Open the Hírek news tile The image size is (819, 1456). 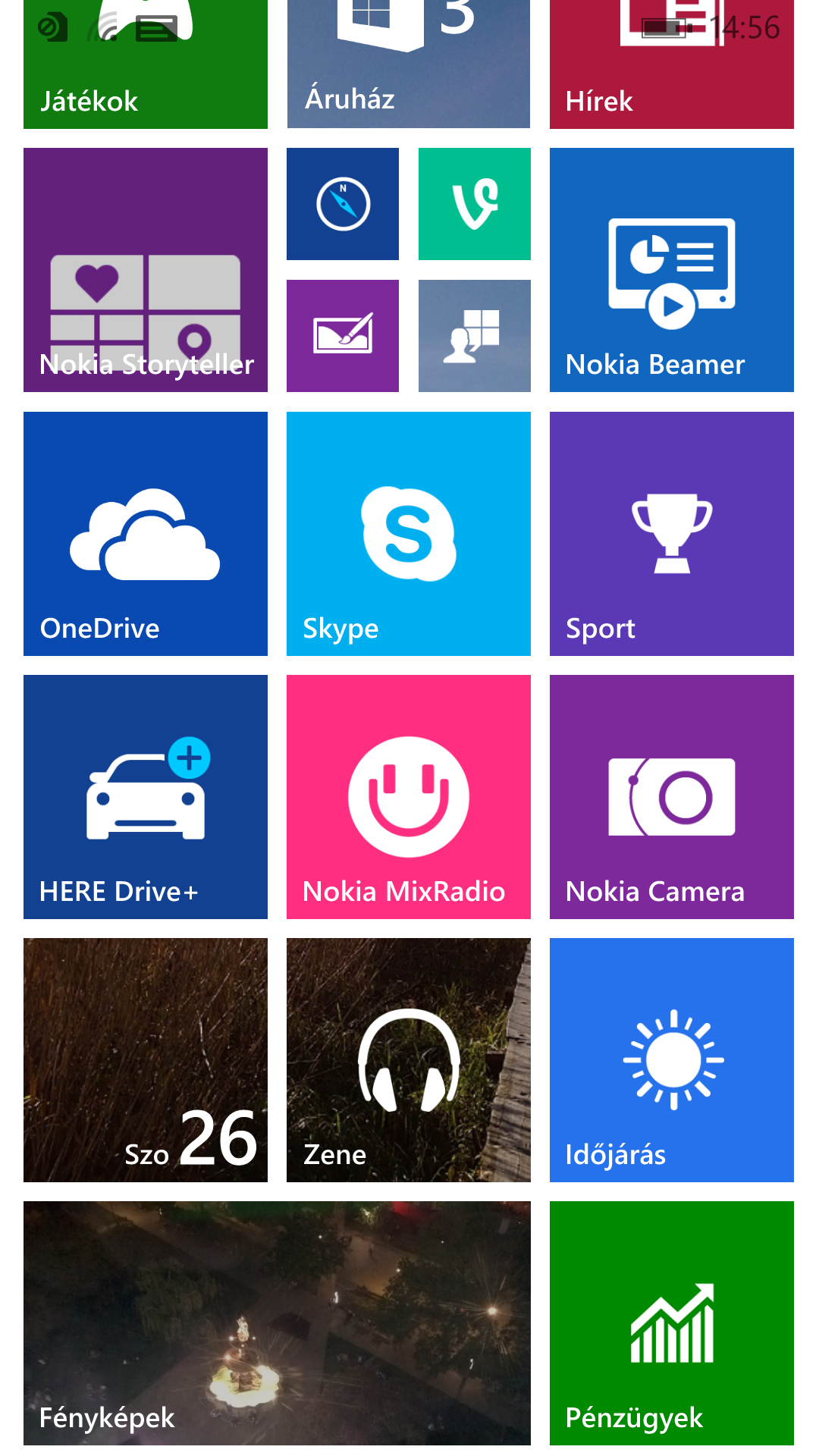pos(671,64)
